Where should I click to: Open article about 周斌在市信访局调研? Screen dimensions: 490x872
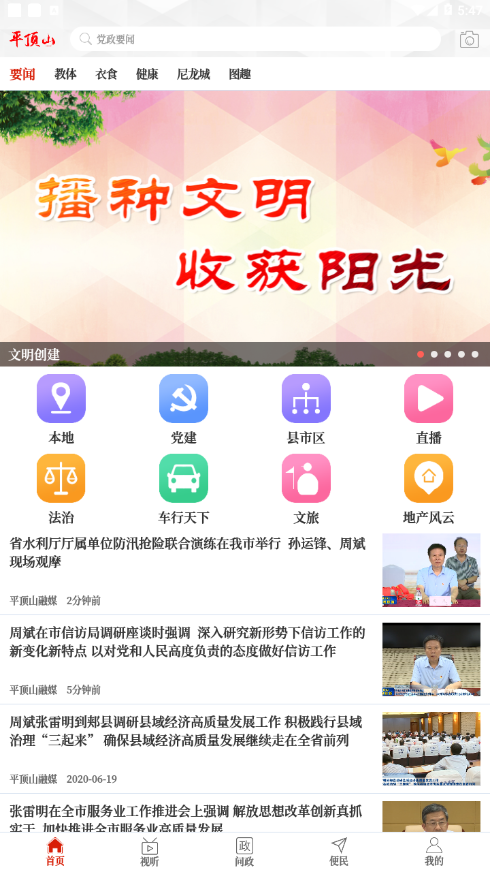point(245,660)
